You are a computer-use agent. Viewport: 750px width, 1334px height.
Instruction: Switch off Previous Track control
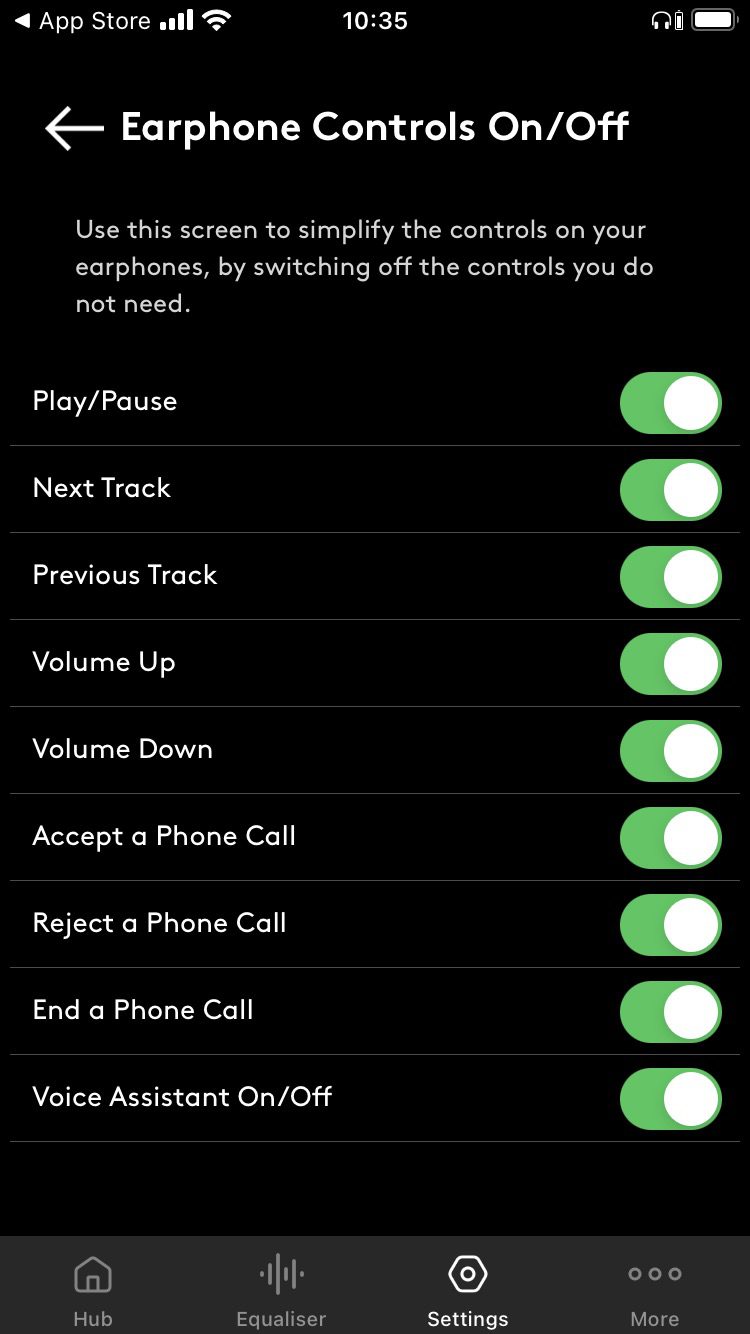point(670,577)
